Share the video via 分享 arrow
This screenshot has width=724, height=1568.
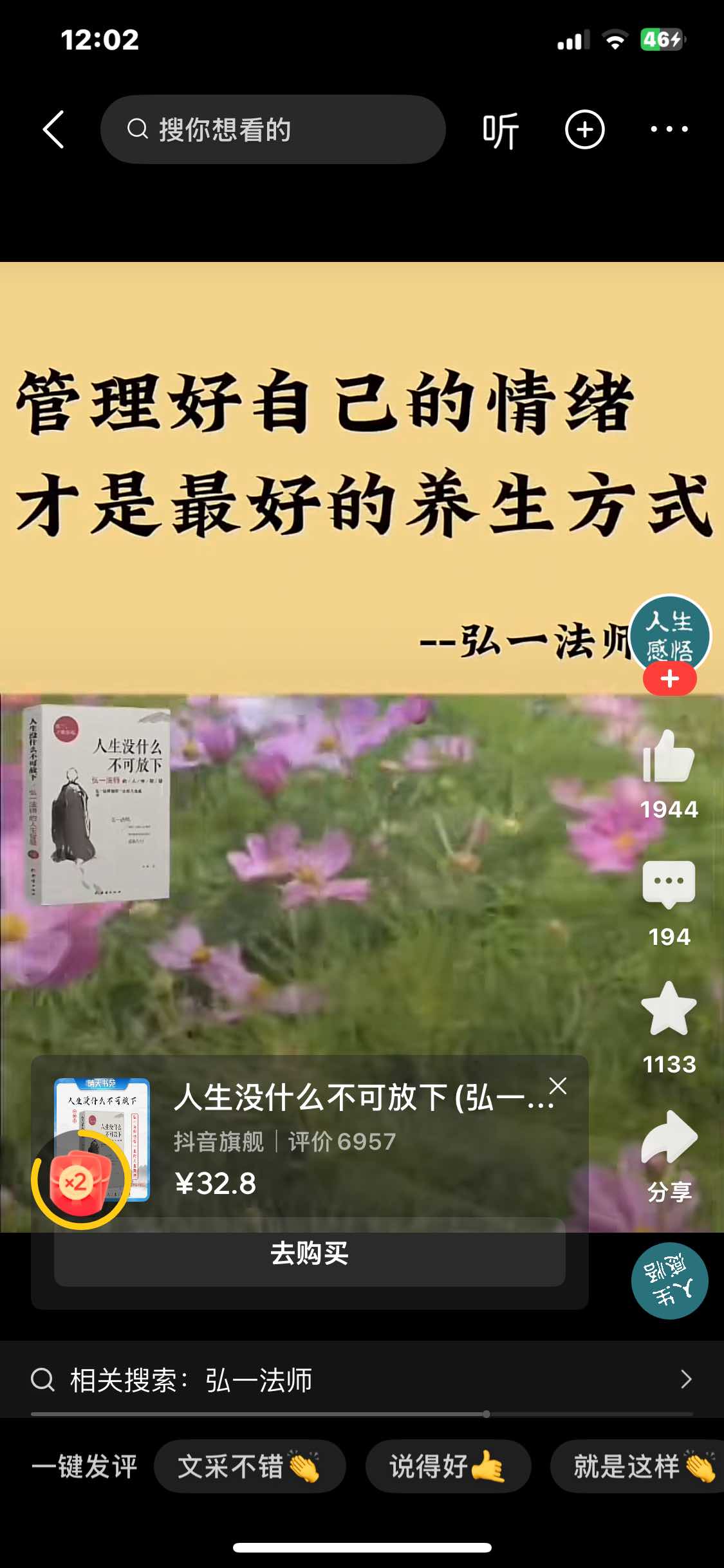point(669,1138)
